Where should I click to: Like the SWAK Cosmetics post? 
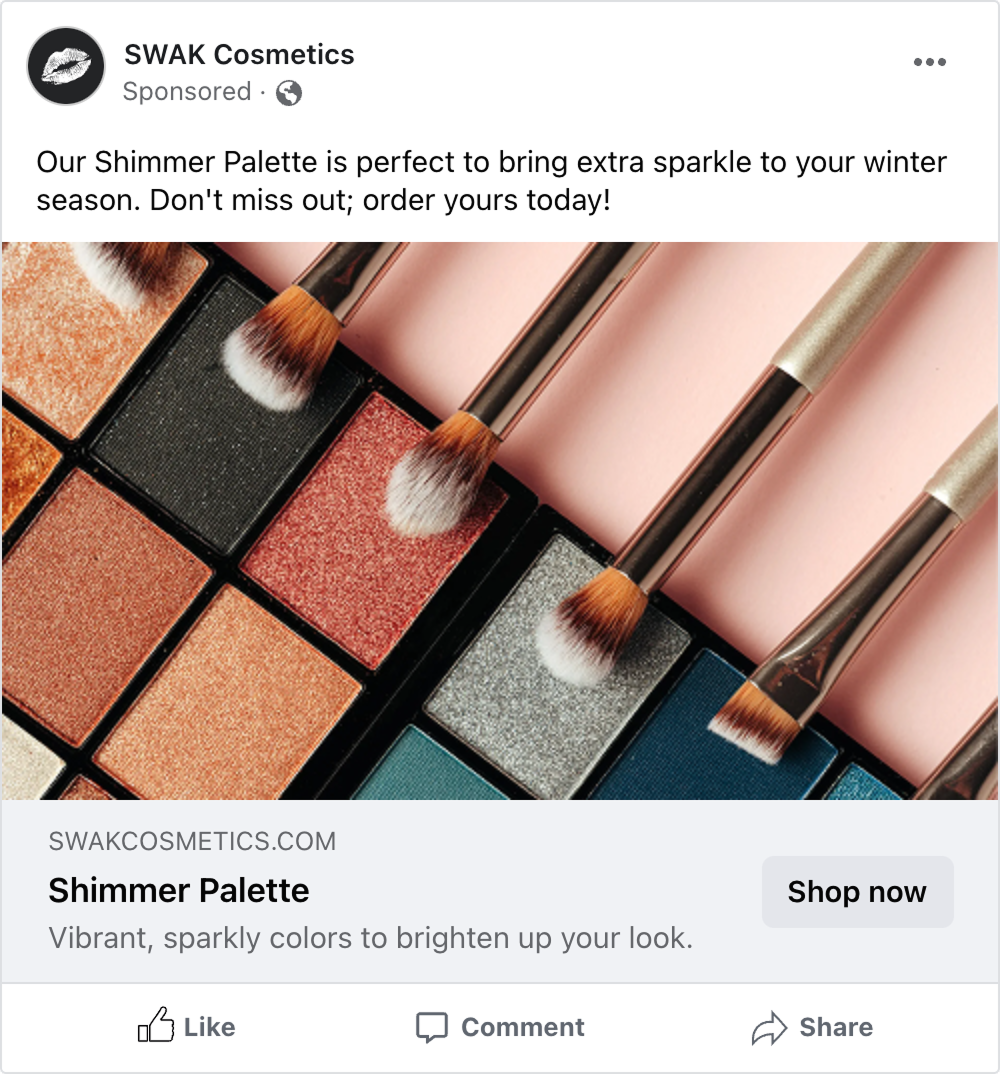[x=187, y=1027]
